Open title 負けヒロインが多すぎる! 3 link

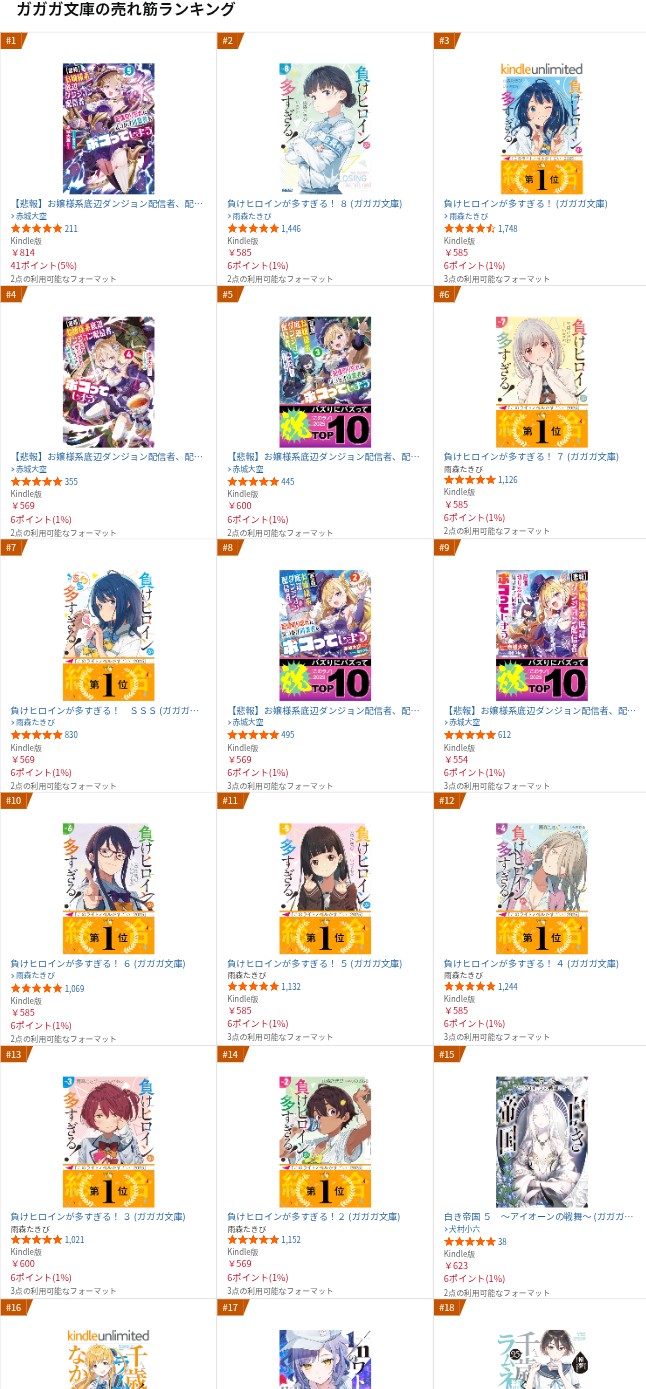coord(97,1217)
